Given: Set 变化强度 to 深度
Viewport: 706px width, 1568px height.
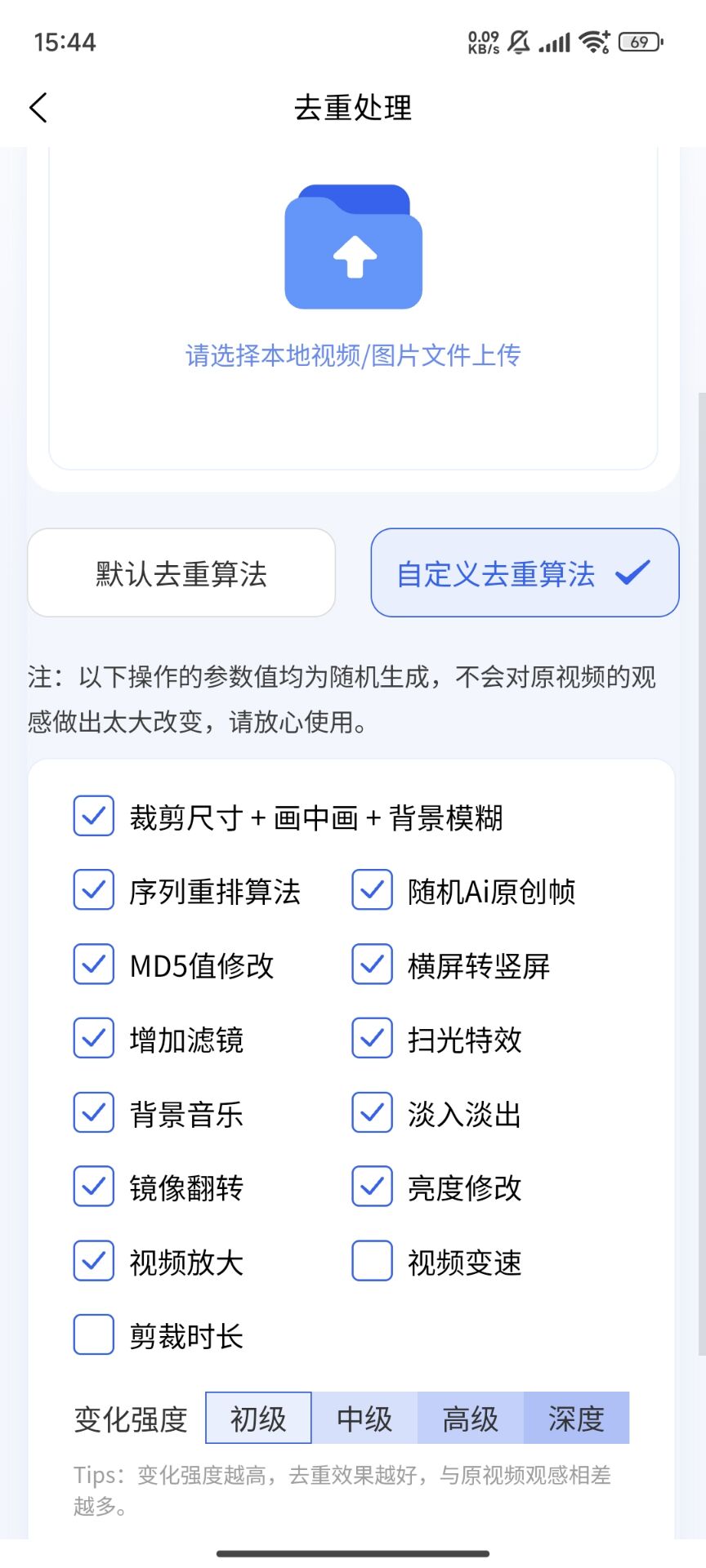Looking at the screenshot, I should tap(576, 1419).
